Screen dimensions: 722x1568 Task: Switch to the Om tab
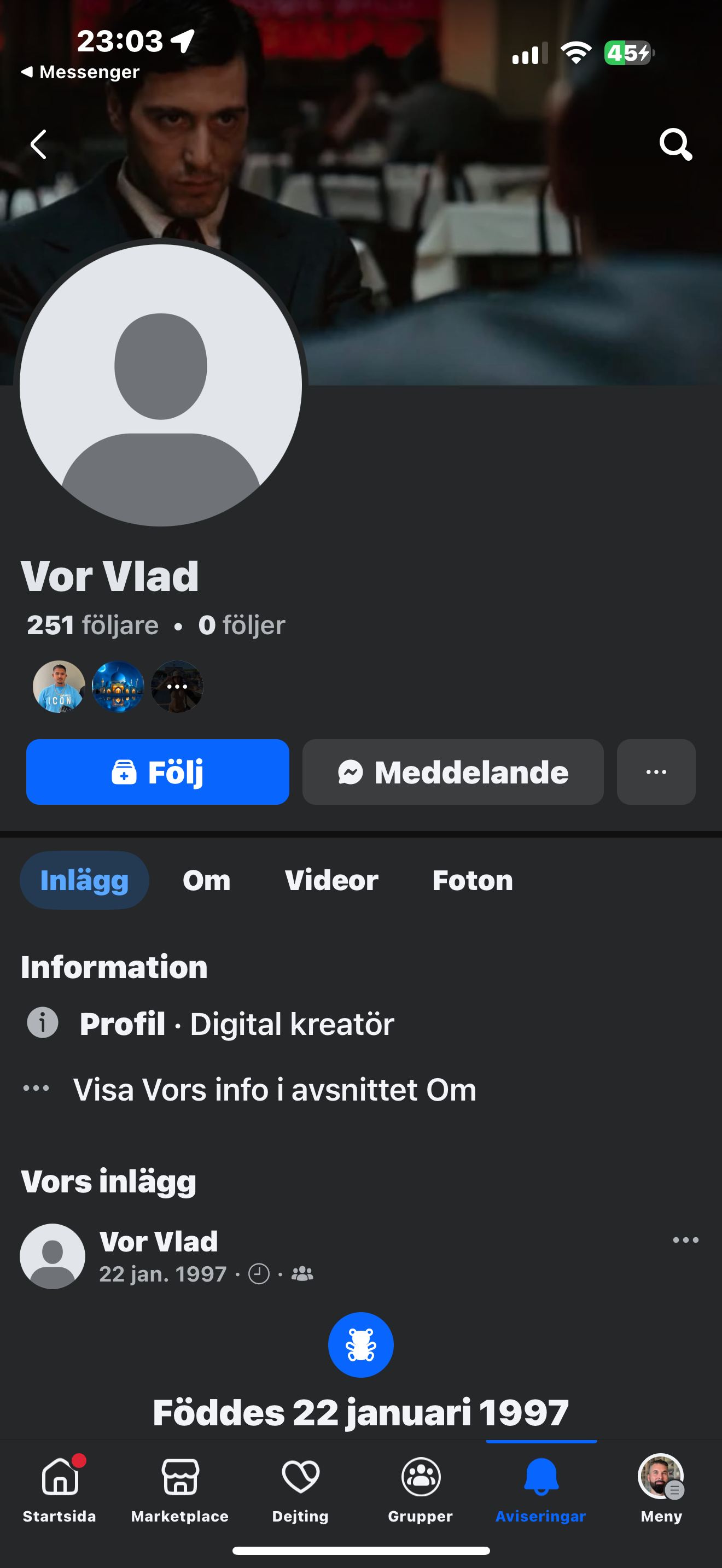(206, 880)
